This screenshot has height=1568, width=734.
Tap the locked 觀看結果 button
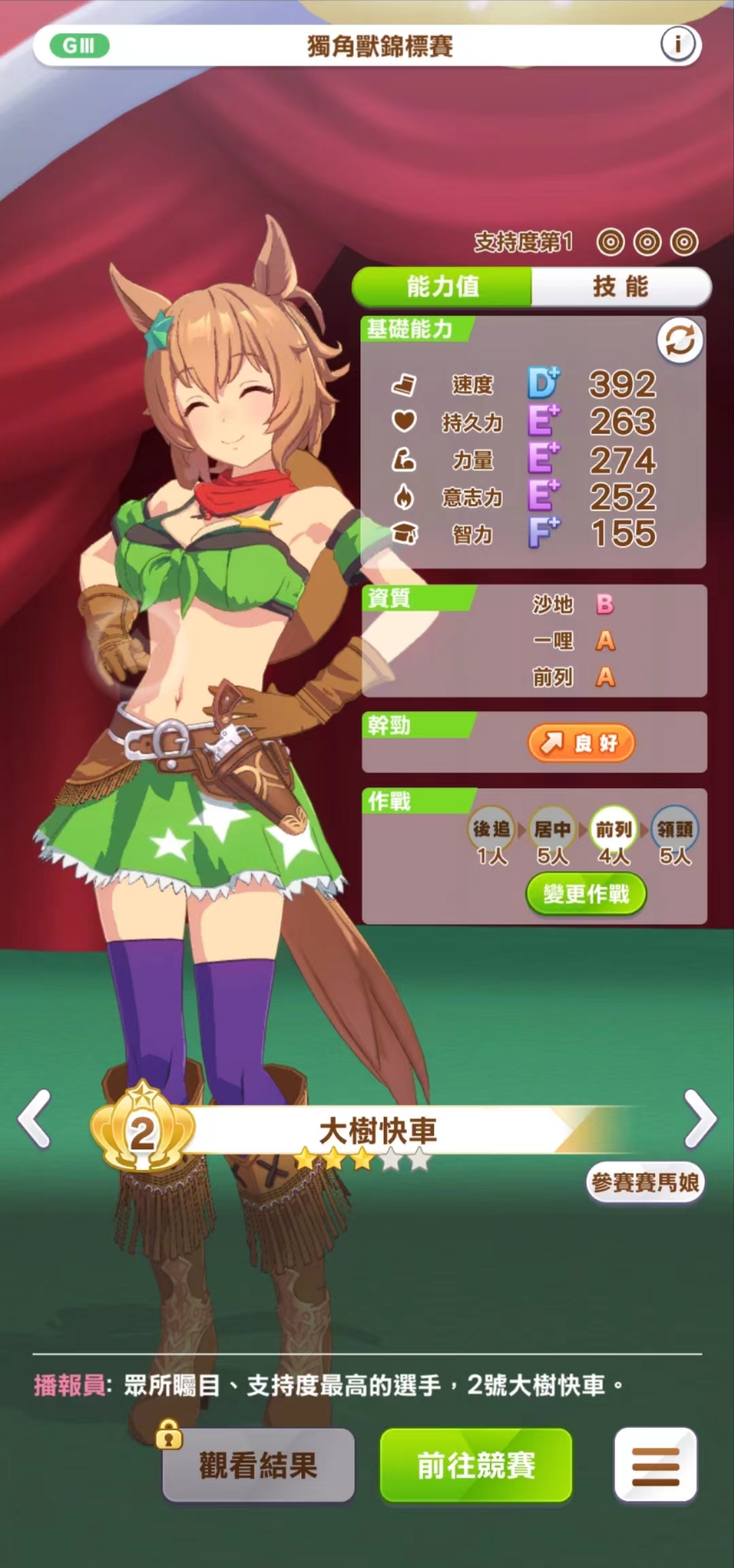tap(258, 1465)
